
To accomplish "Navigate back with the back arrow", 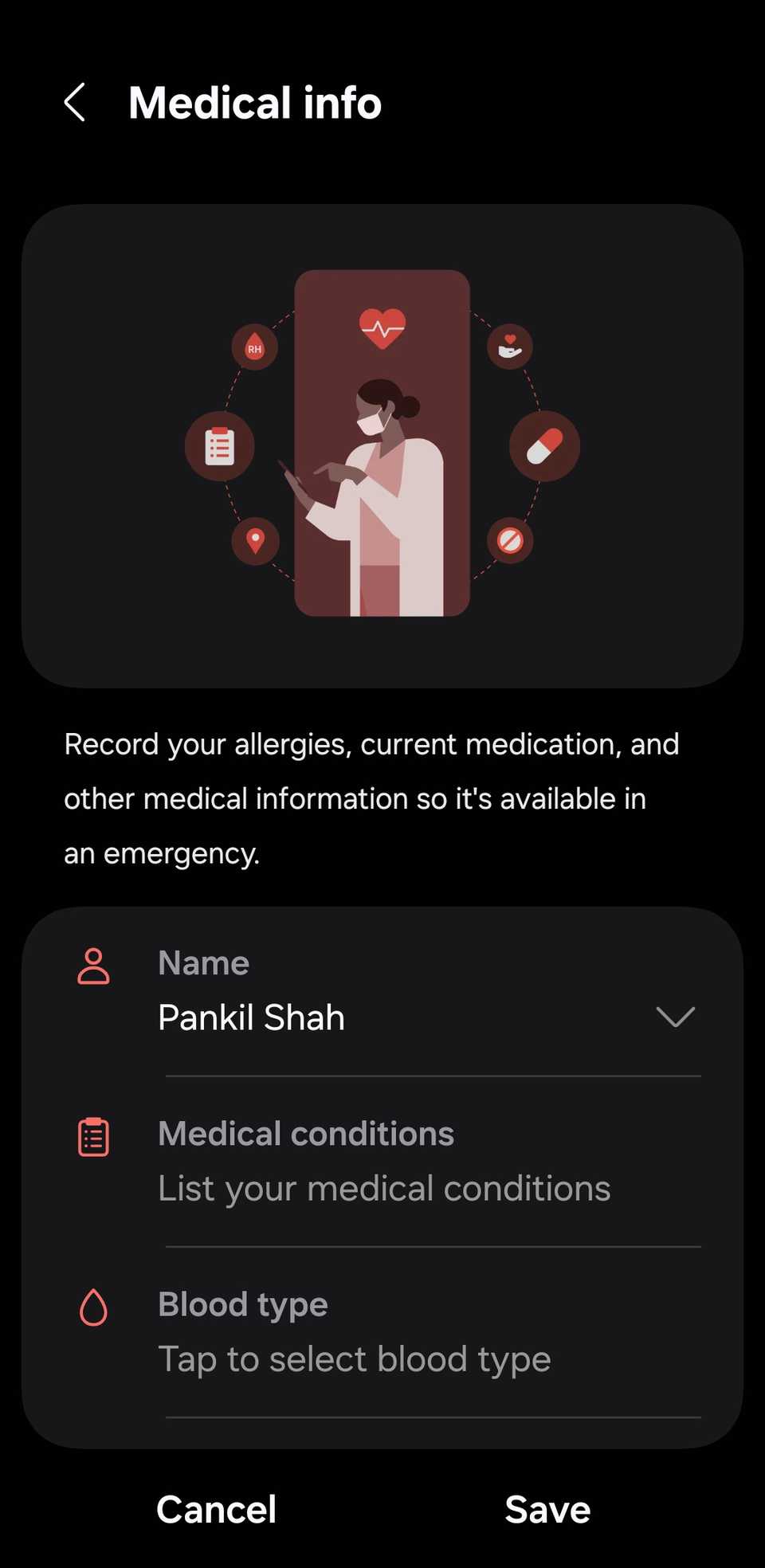I will pos(74,103).
